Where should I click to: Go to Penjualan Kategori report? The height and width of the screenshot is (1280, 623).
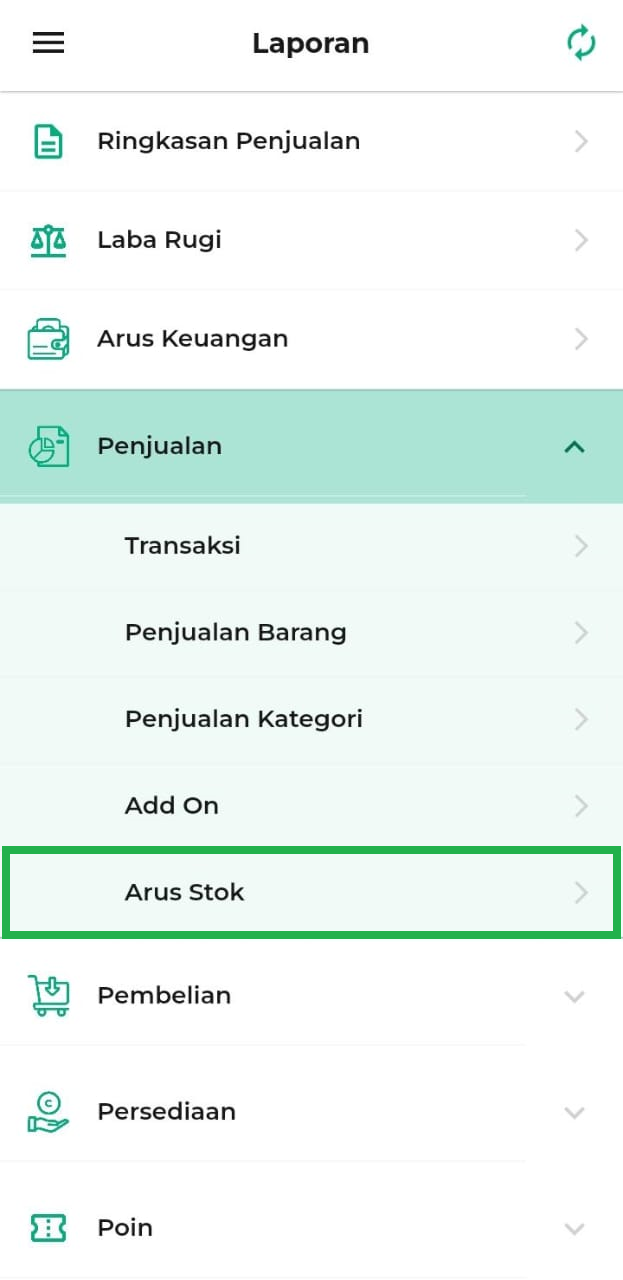click(x=311, y=719)
